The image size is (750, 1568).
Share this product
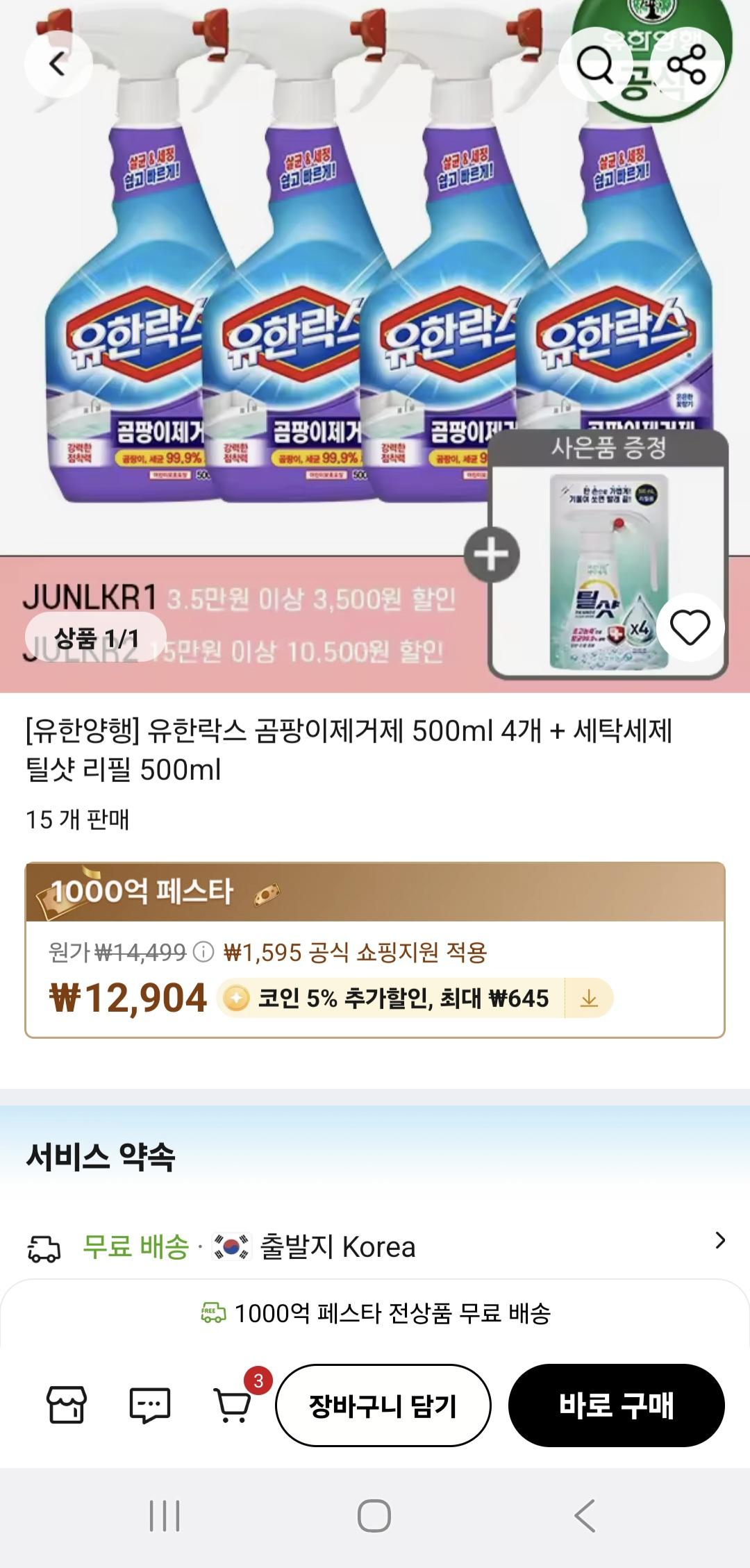pyautogui.click(x=686, y=65)
